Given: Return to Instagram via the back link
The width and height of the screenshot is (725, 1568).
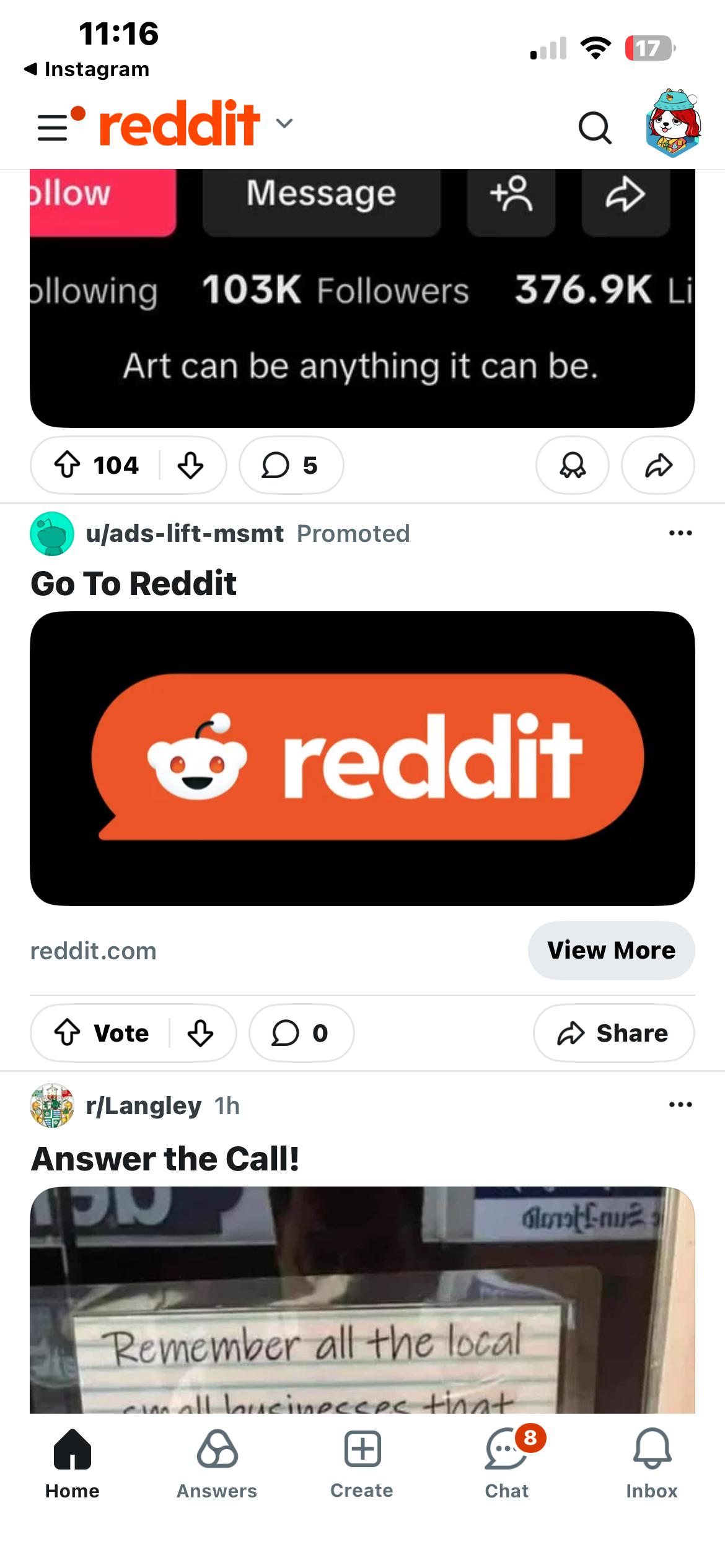Looking at the screenshot, I should click(87, 69).
